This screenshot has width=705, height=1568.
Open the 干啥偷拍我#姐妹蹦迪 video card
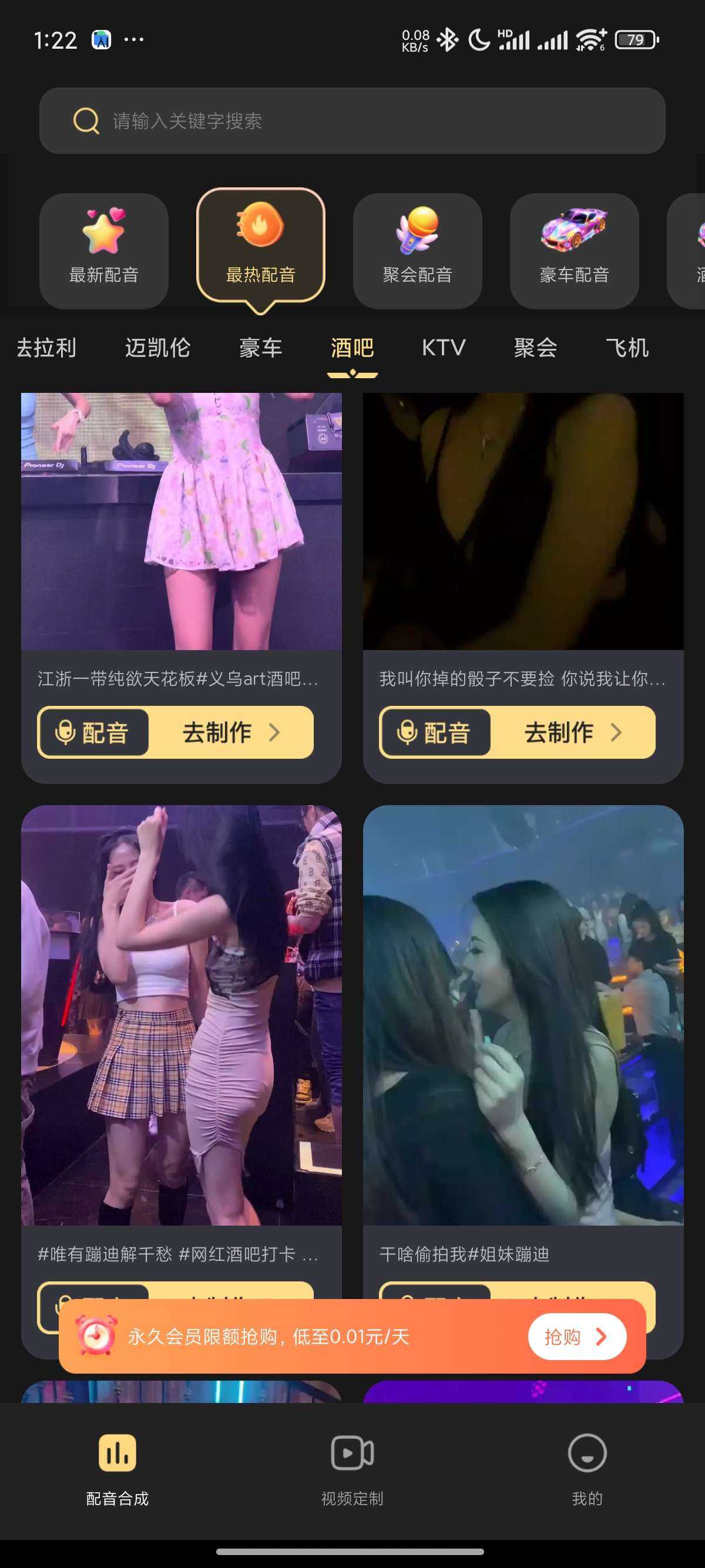(x=523, y=1015)
